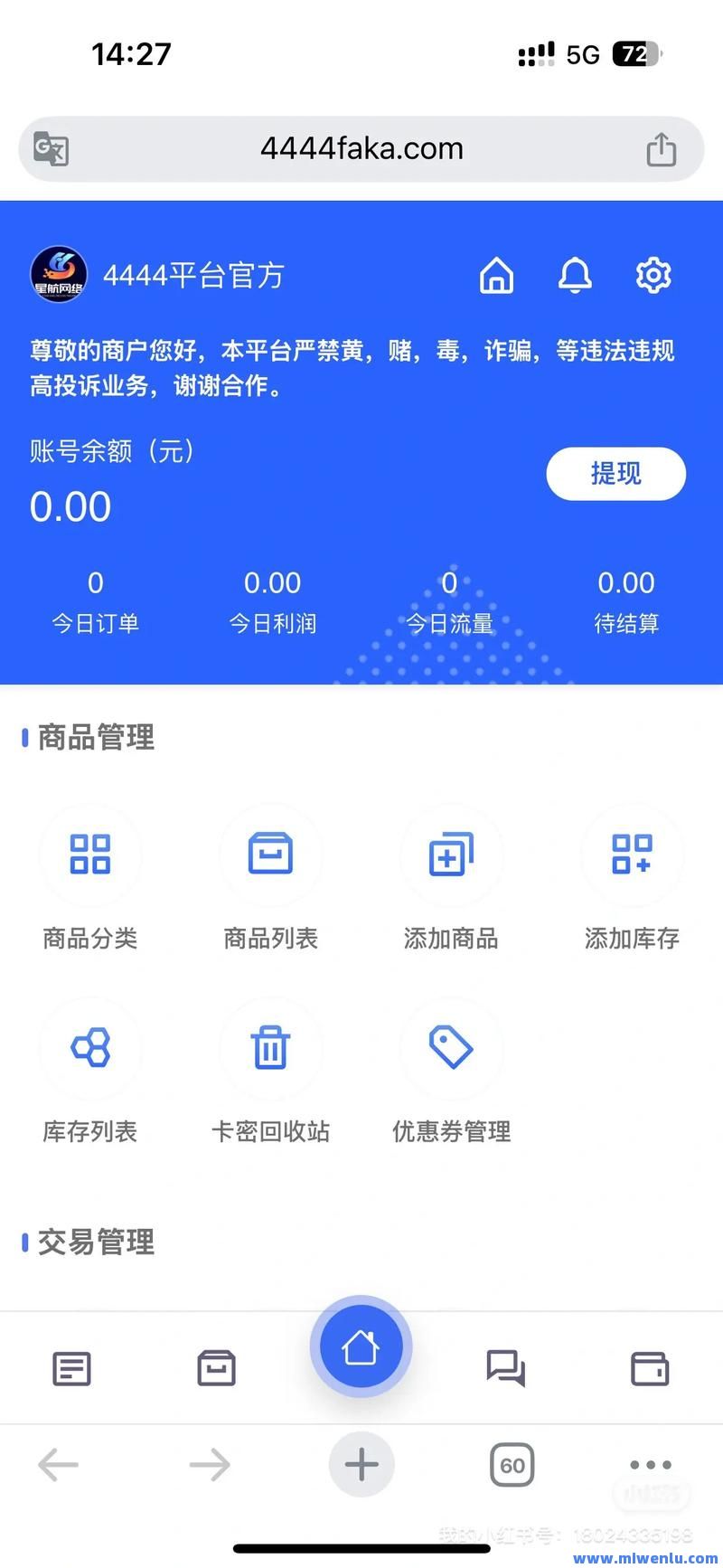Switch to the chat messages bottom tab

point(505,1369)
